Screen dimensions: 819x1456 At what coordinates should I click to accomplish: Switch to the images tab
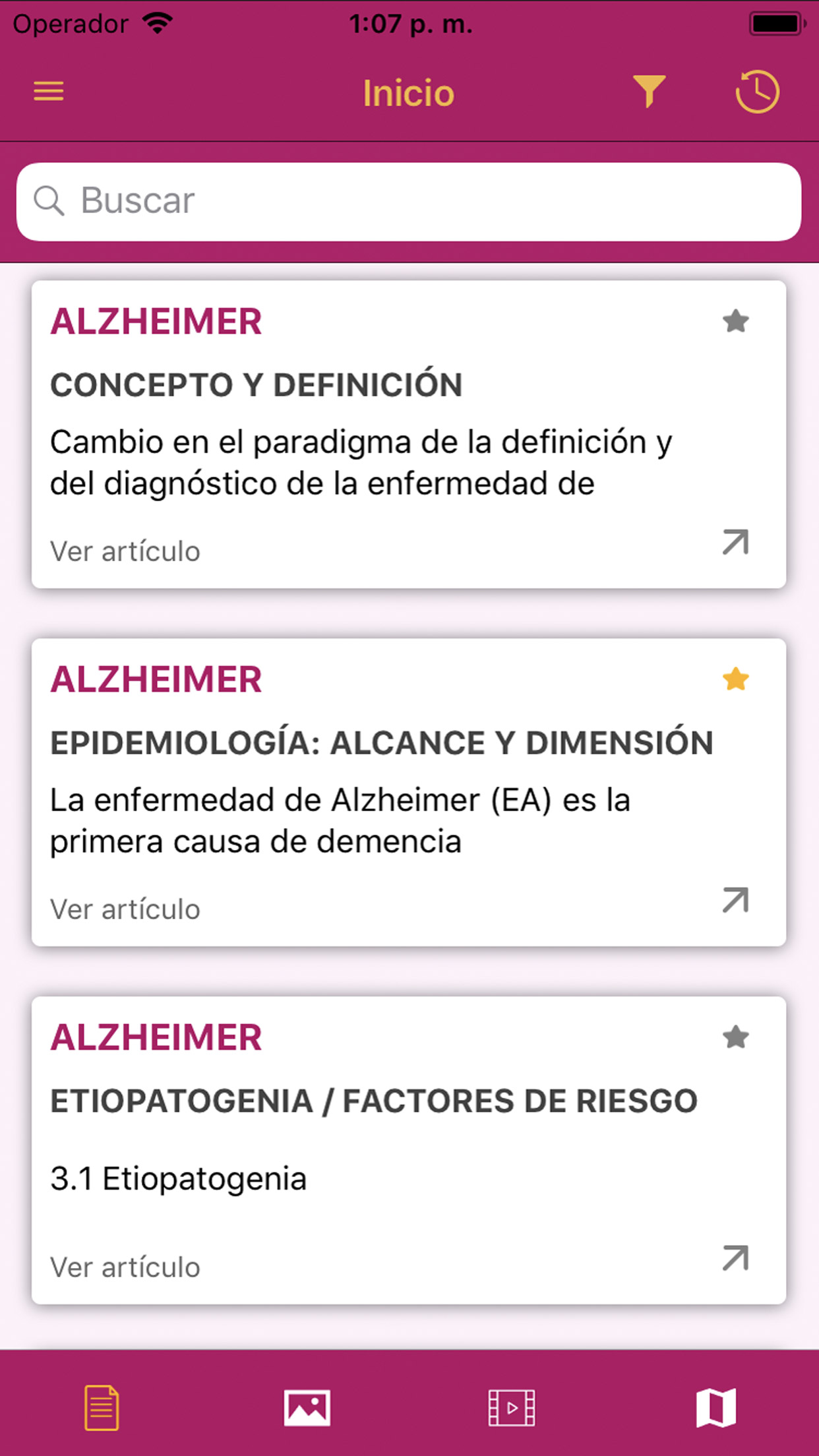[307, 1408]
